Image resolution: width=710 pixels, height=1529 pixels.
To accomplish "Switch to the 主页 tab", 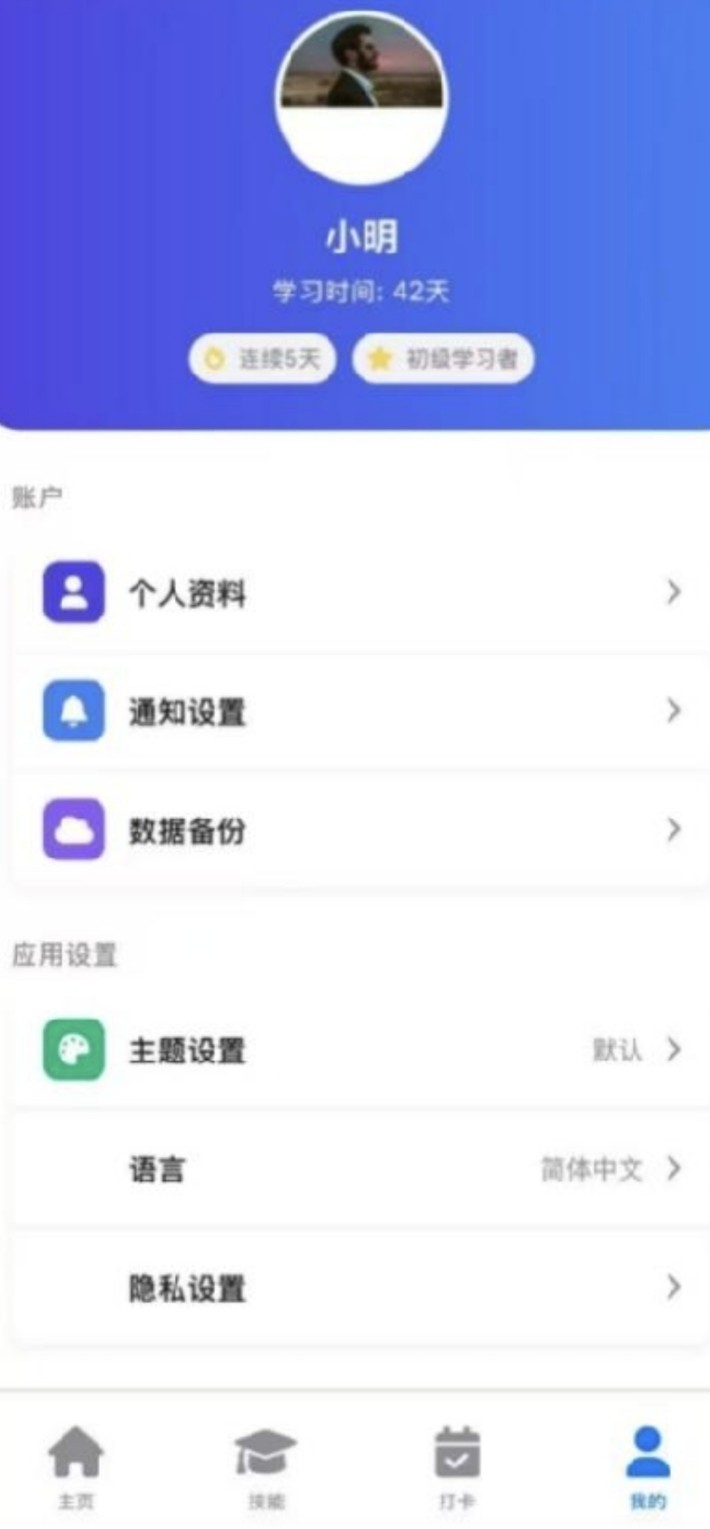I will pos(76,1465).
